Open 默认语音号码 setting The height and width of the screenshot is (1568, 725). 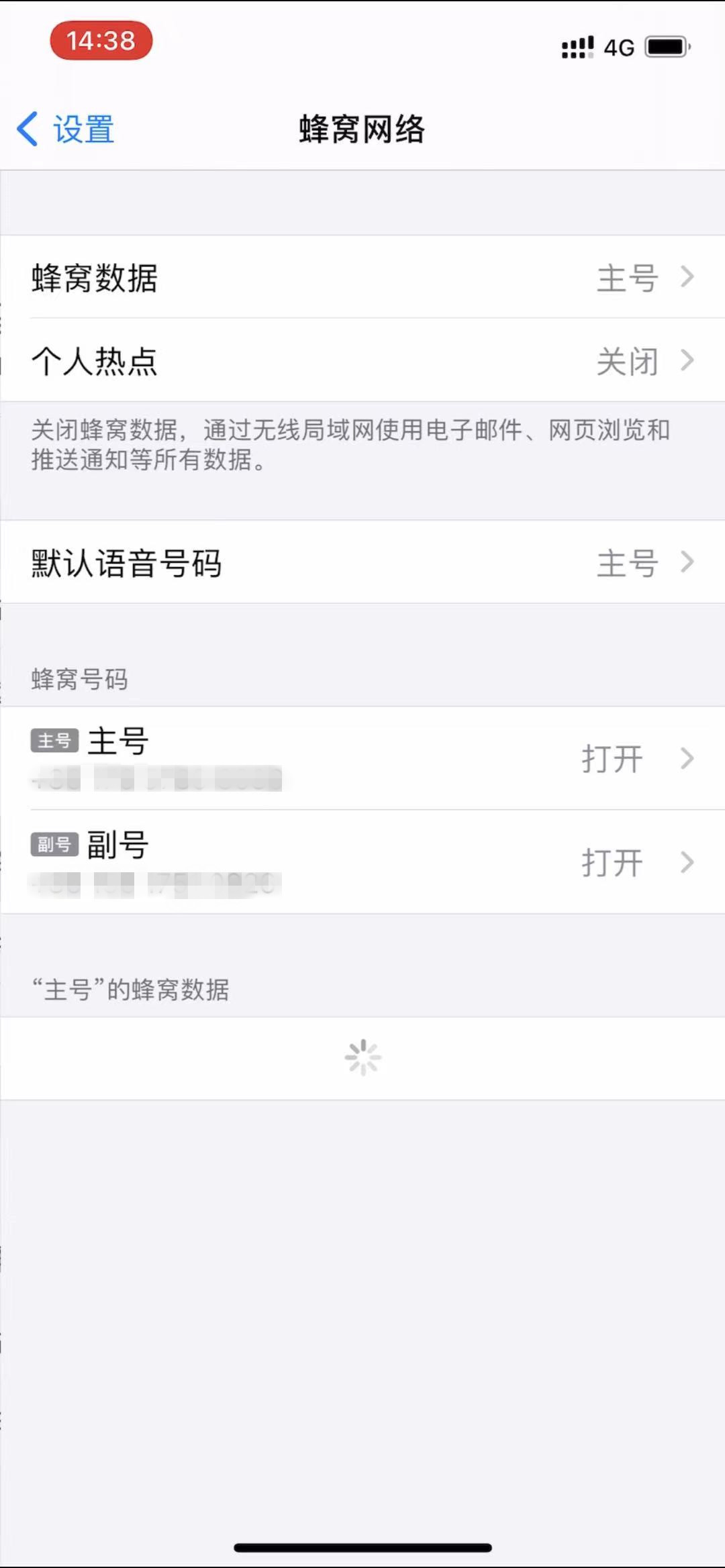pyautogui.click(x=362, y=562)
